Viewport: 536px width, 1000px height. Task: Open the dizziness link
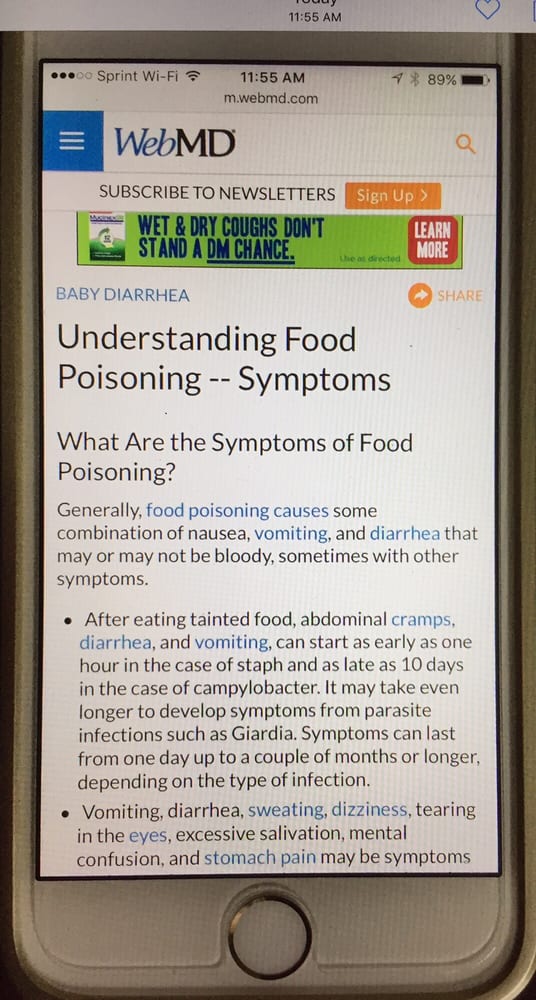coord(370,810)
